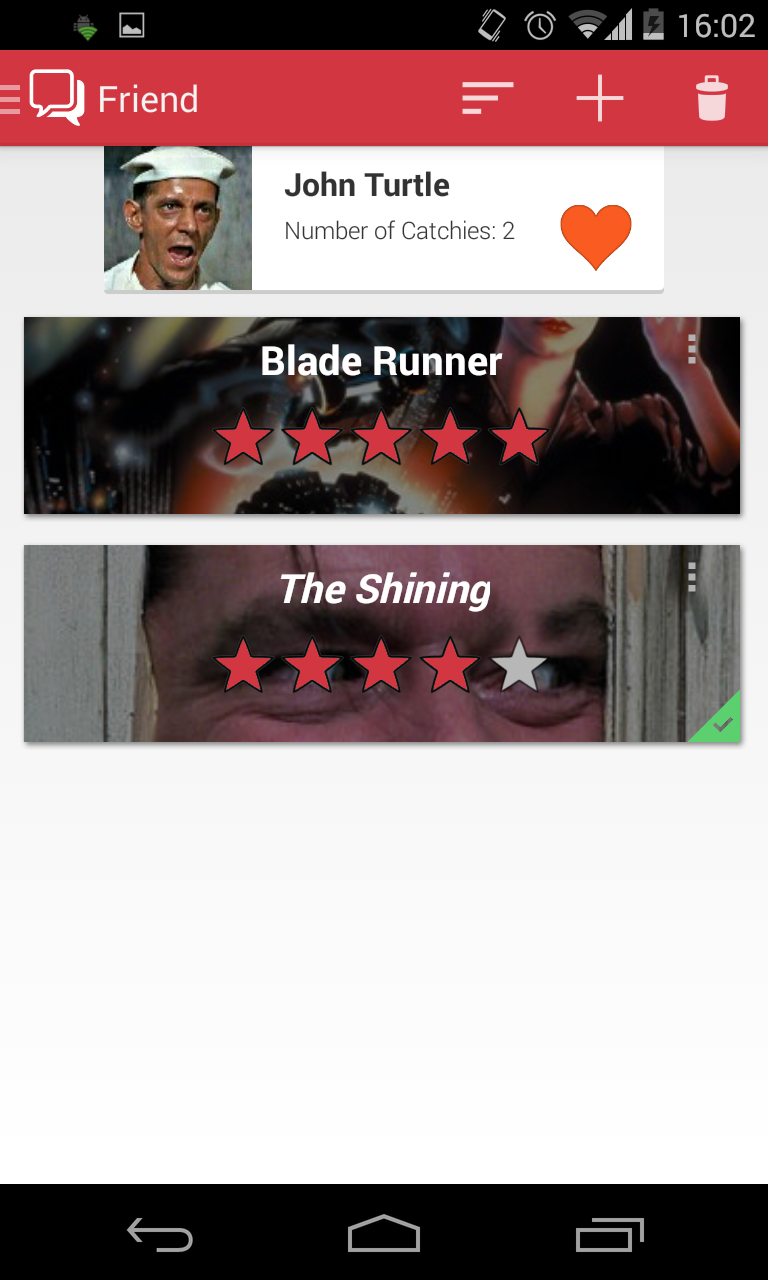Open overflow menu on Blade Runner
768x1280 pixels.
(x=692, y=349)
